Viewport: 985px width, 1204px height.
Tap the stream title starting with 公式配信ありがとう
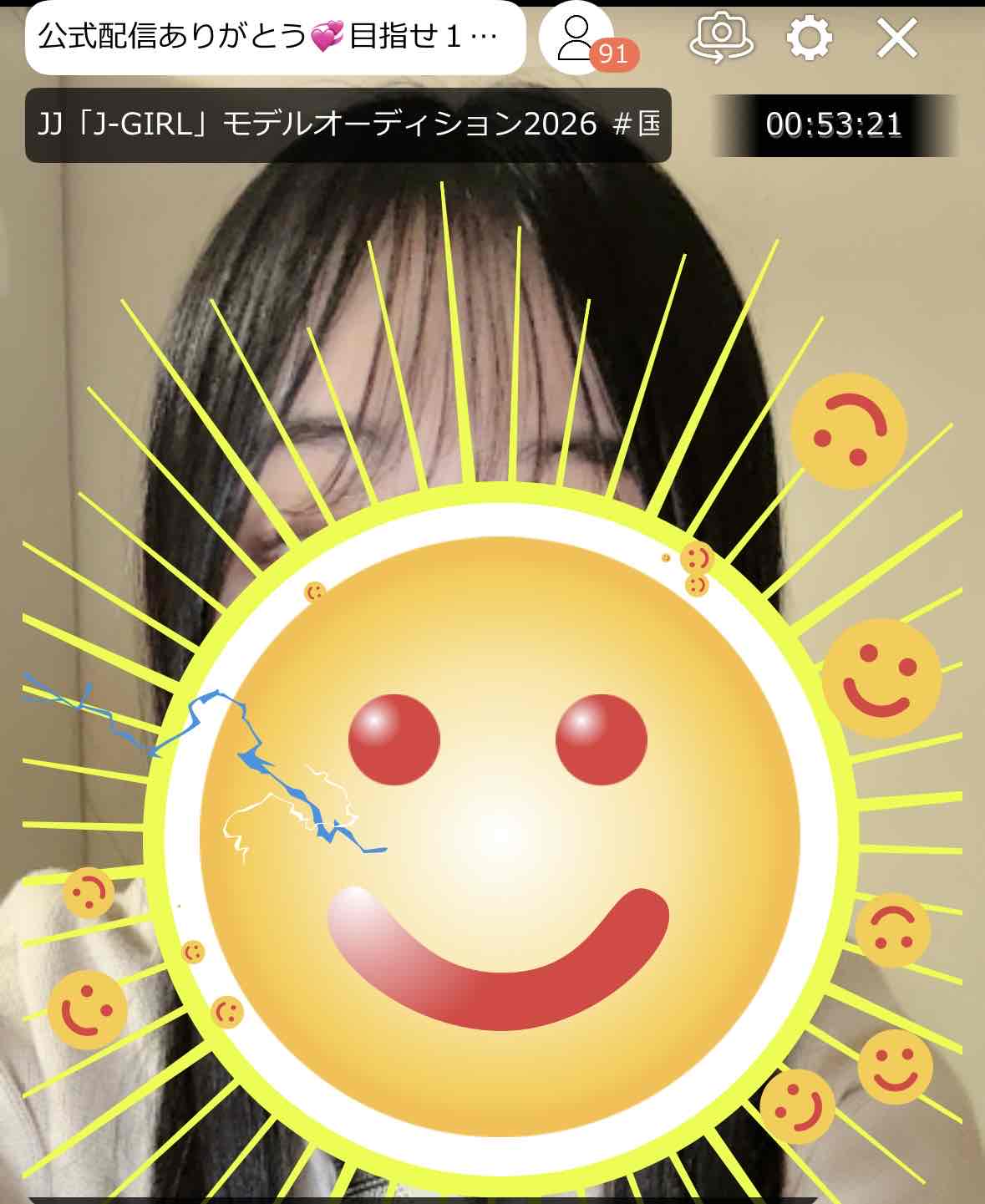coord(275,38)
